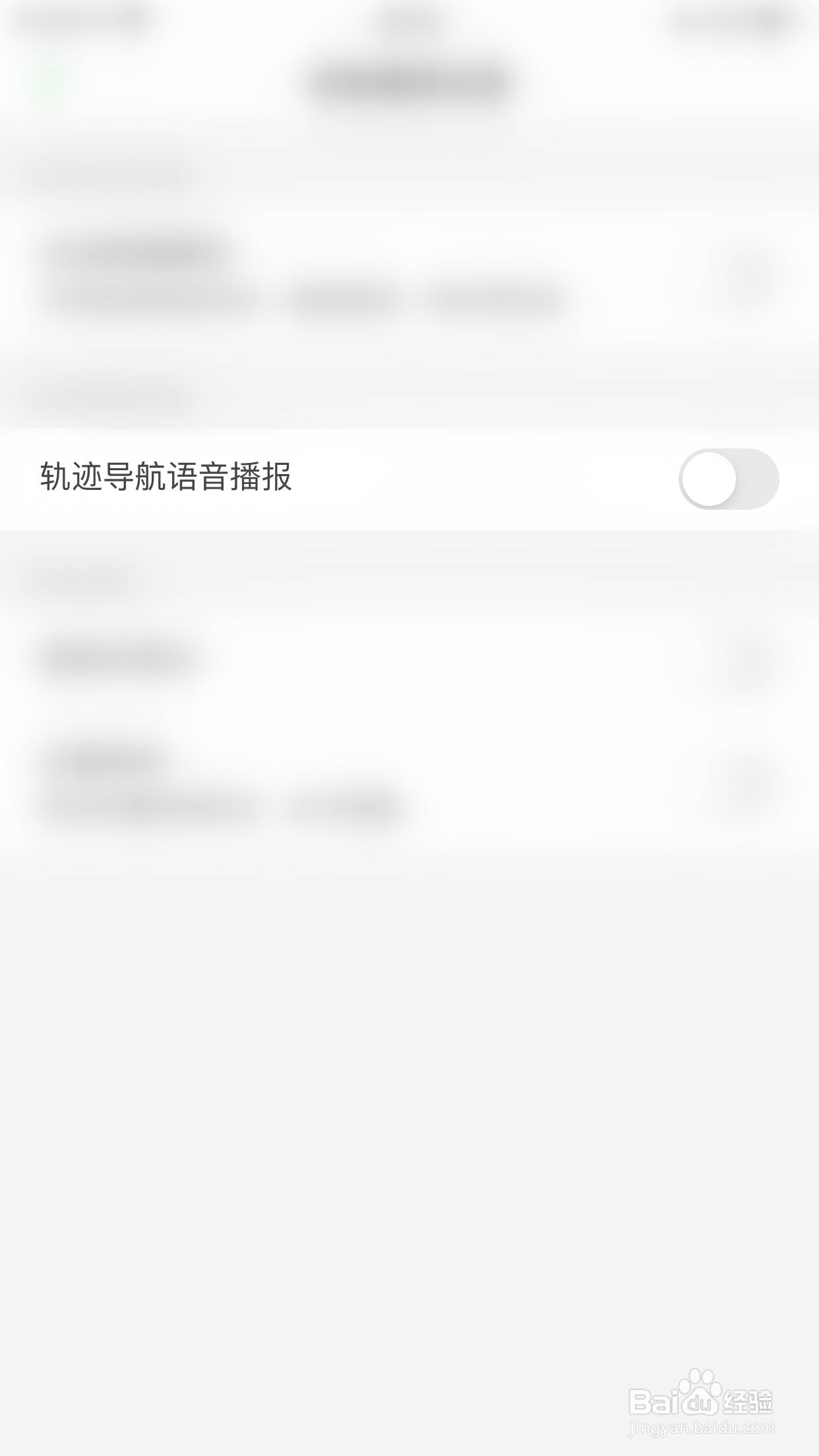
Task: Enable the 轨迹导航语音播报 switch
Action: [729, 479]
